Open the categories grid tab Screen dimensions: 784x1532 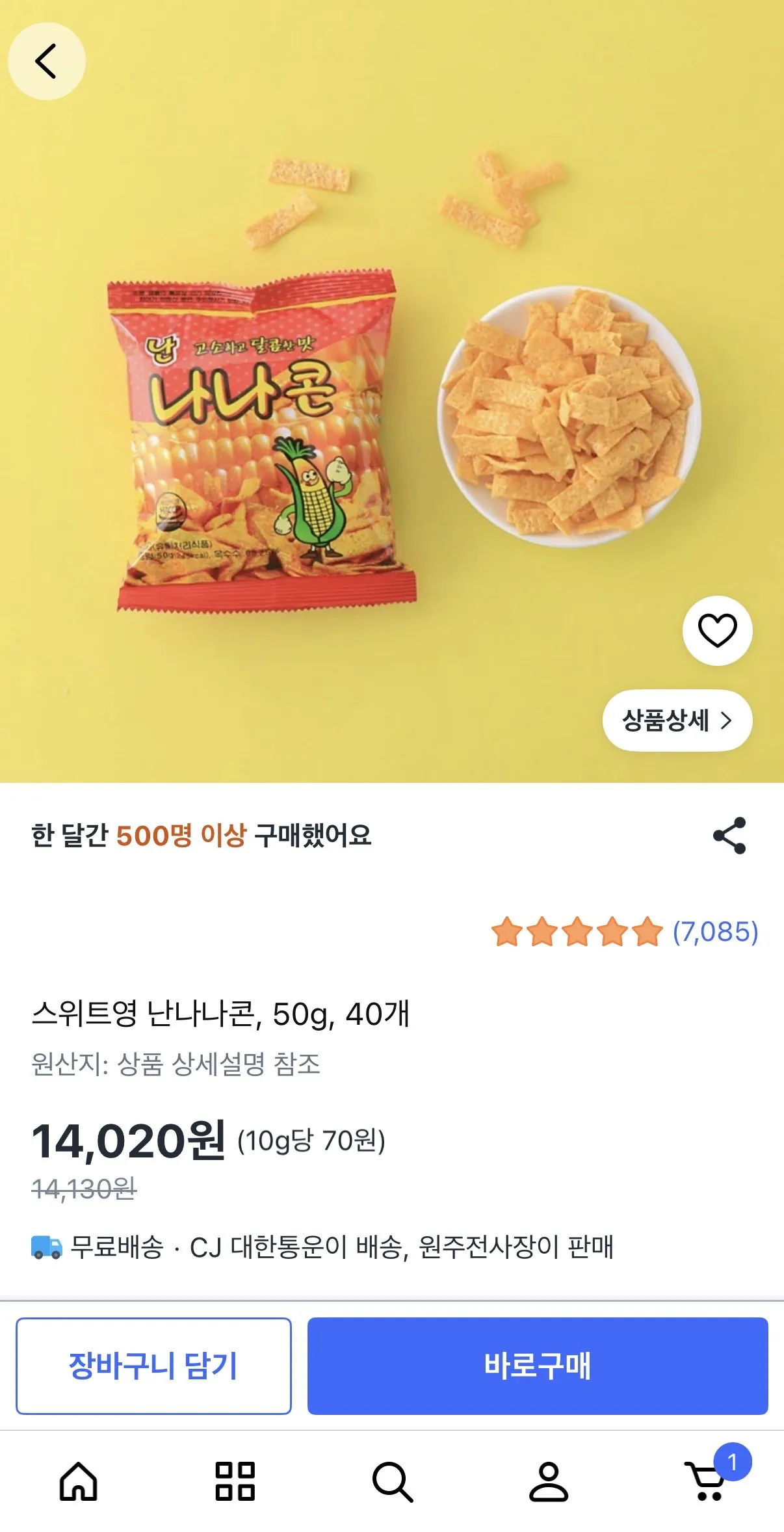pyautogui.click(x=235, y=1481)
